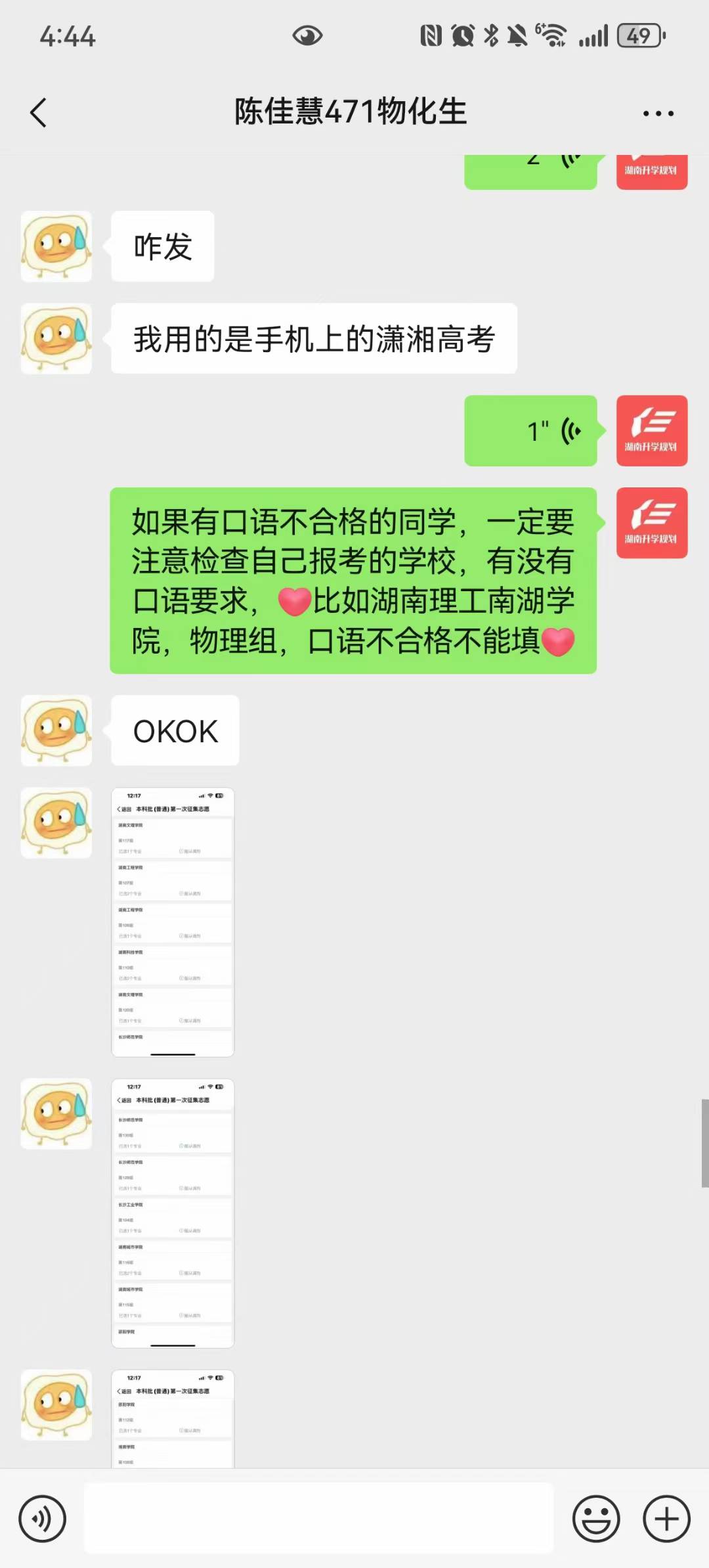709x1568 pixels.
Task: Switch the input box to voice input
Action: coord(43,1519)
